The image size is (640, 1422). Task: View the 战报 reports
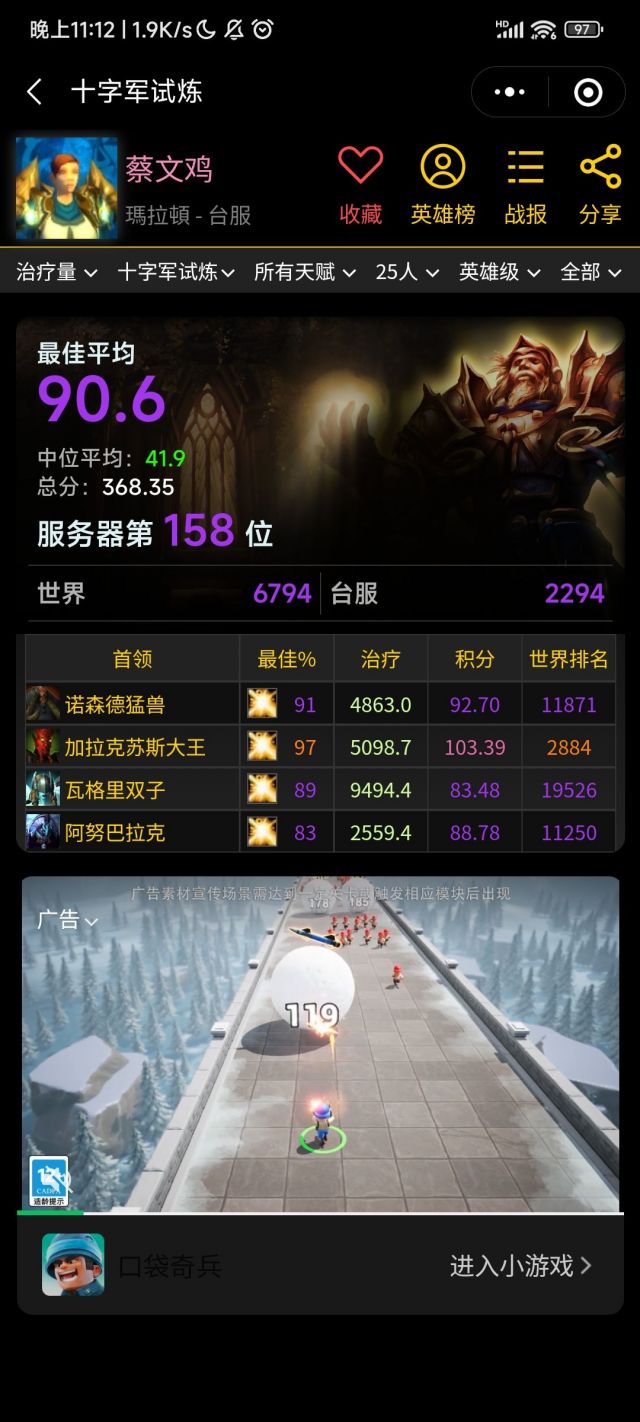click(x=524, y=185)
